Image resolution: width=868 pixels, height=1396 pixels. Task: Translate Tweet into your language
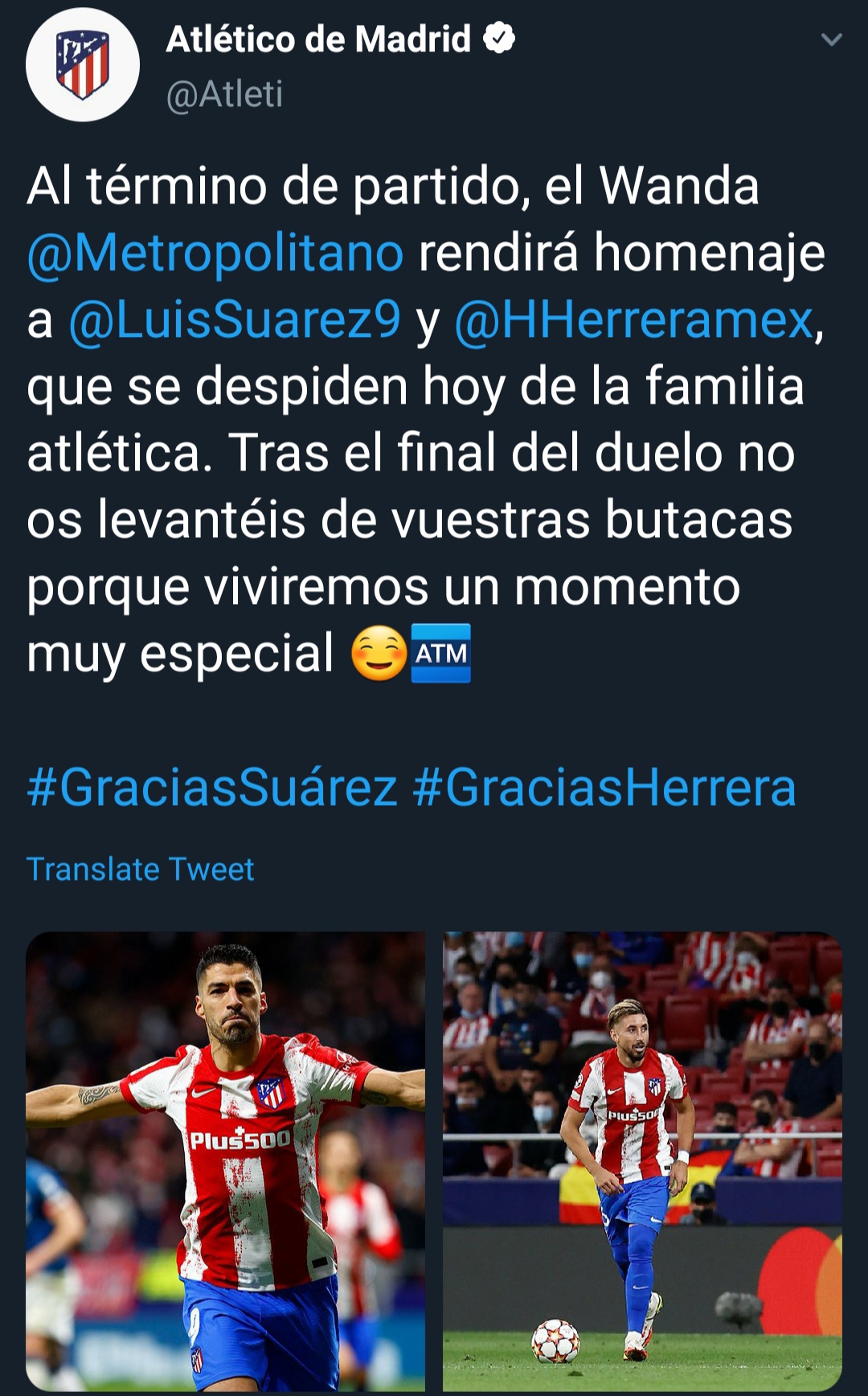point(141,869)
